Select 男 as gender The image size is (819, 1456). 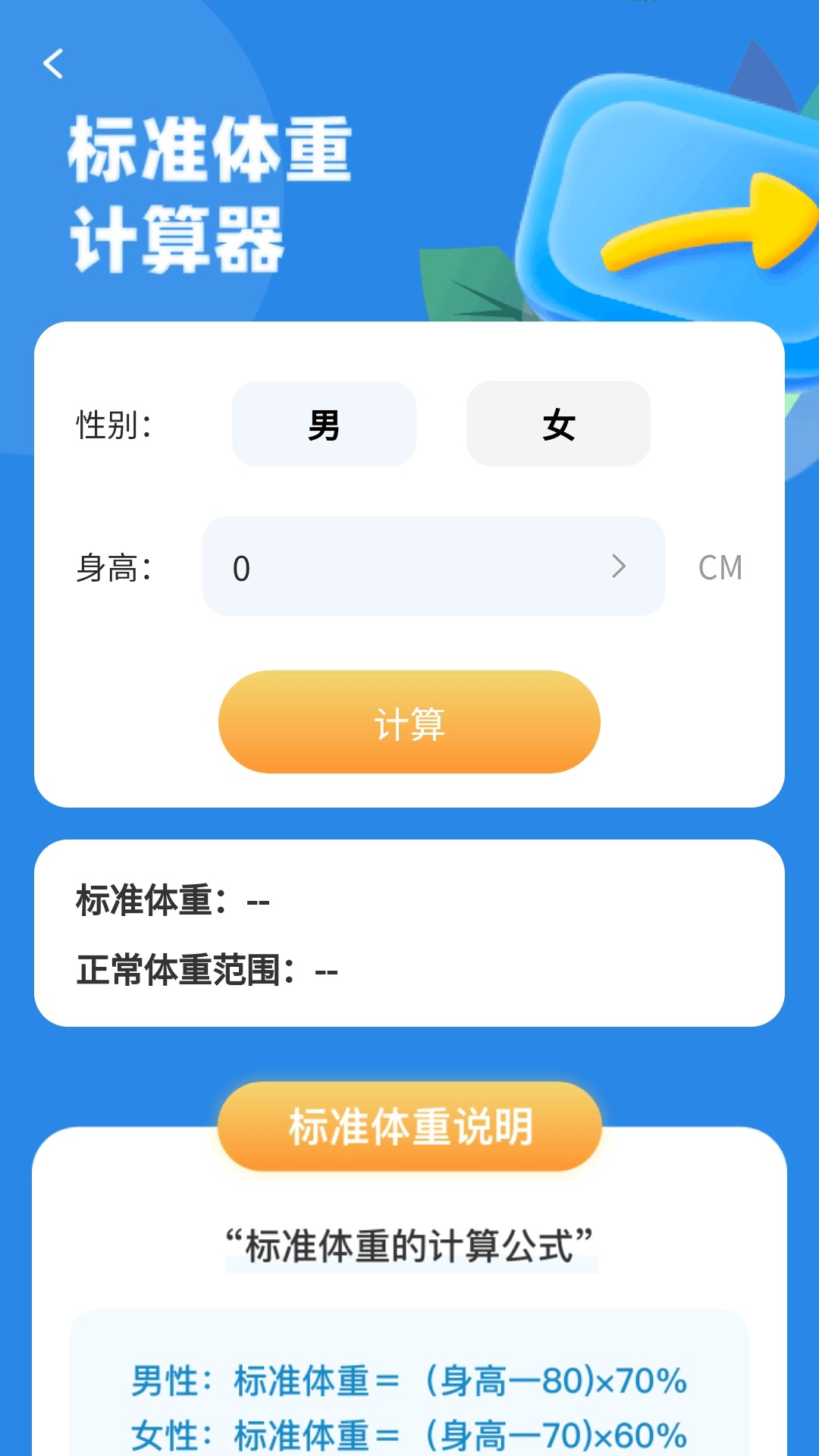[324, 424]
